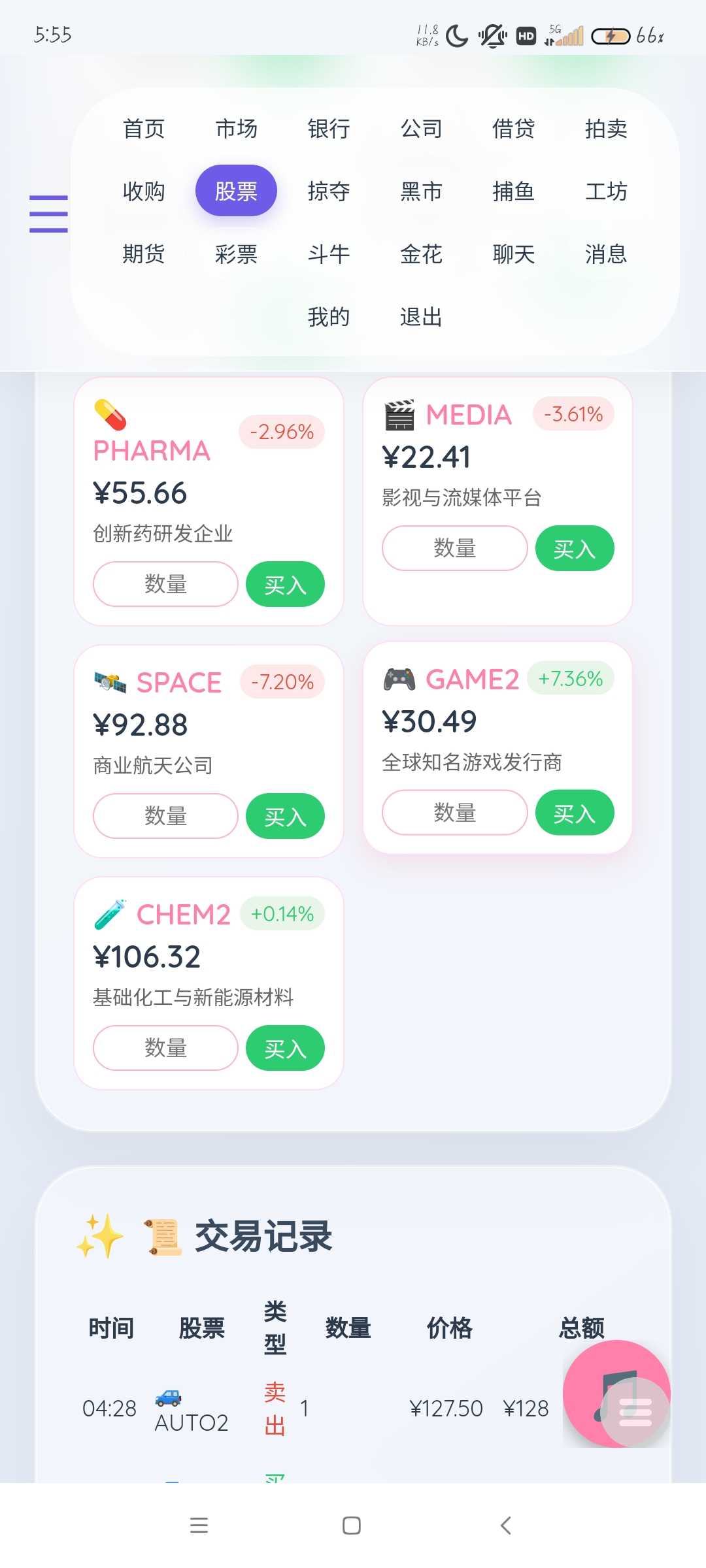Screen dimensions: 706x1568
Task: Go back using system back button
Action: point(505,1526)
